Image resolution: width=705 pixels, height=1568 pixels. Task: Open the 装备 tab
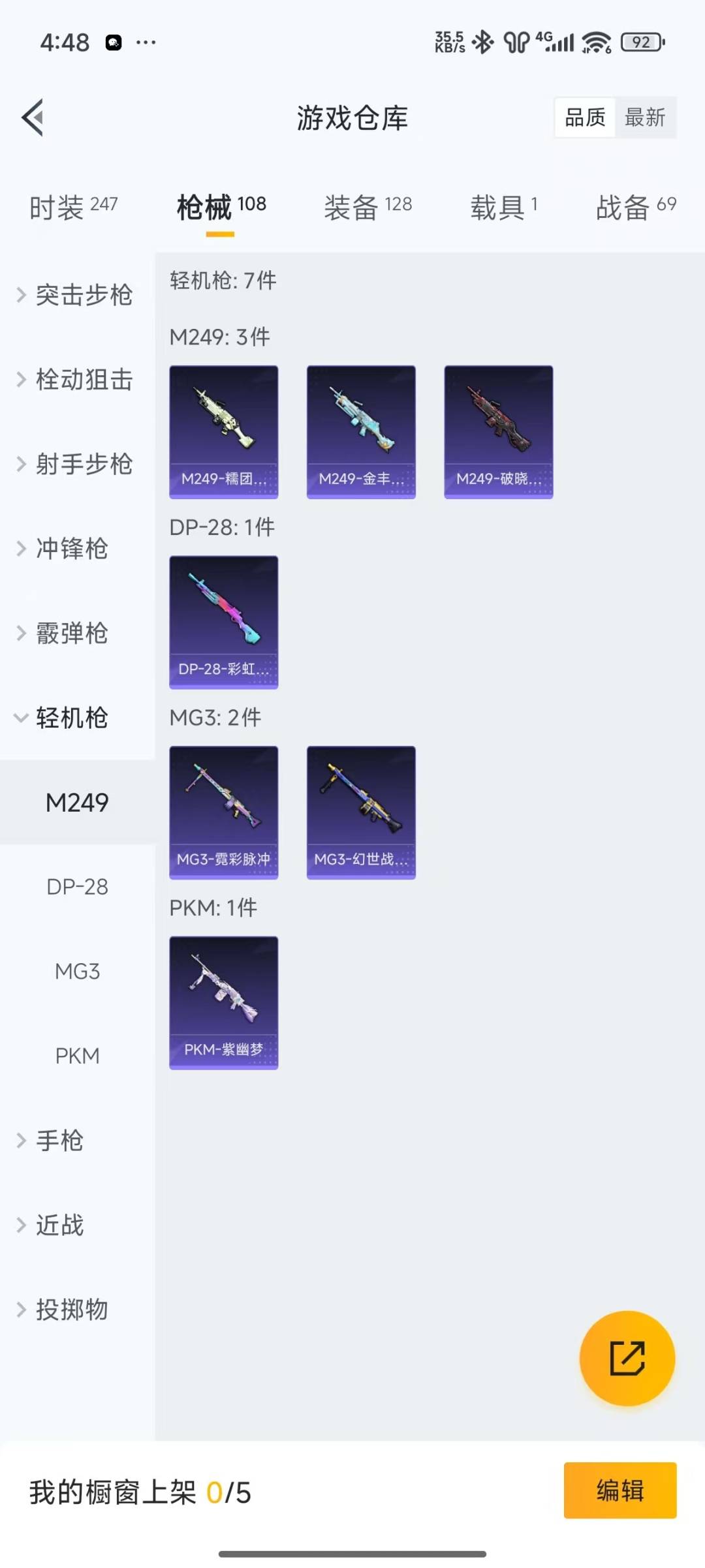368,208
